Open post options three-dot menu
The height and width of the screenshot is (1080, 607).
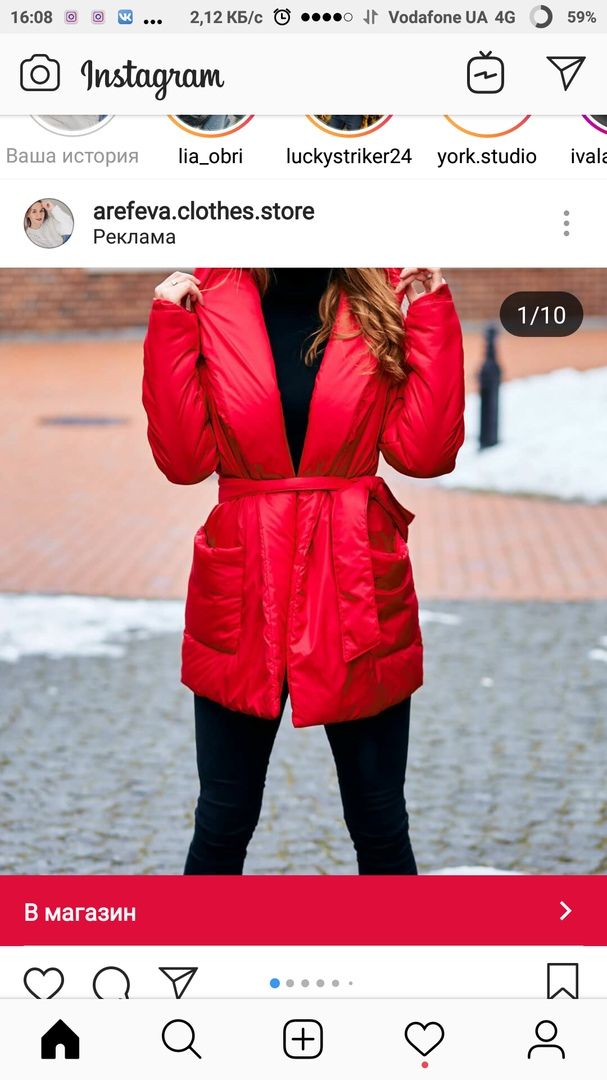(x=566, y=223)
